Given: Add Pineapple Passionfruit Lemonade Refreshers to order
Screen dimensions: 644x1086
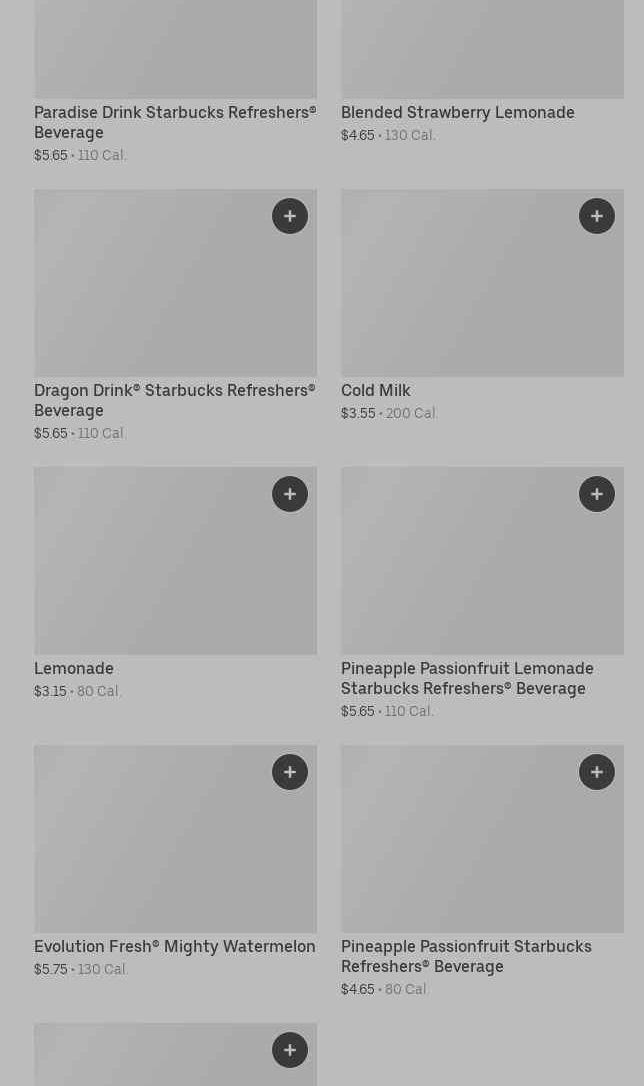Looking at the screenshot, I should tap(597, 494).
